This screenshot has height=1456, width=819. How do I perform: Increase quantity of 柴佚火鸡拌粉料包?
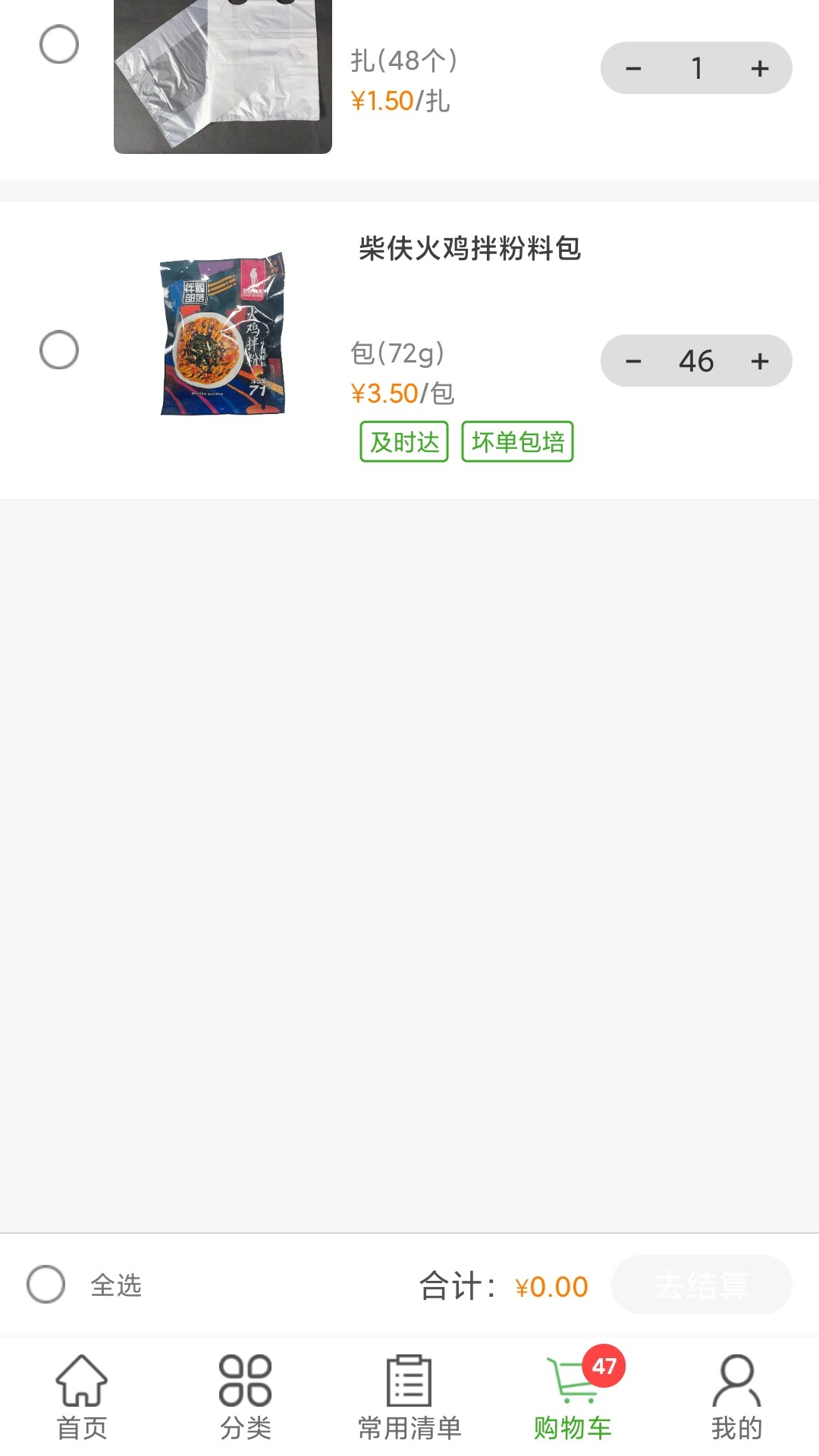(x=760, y=362)
